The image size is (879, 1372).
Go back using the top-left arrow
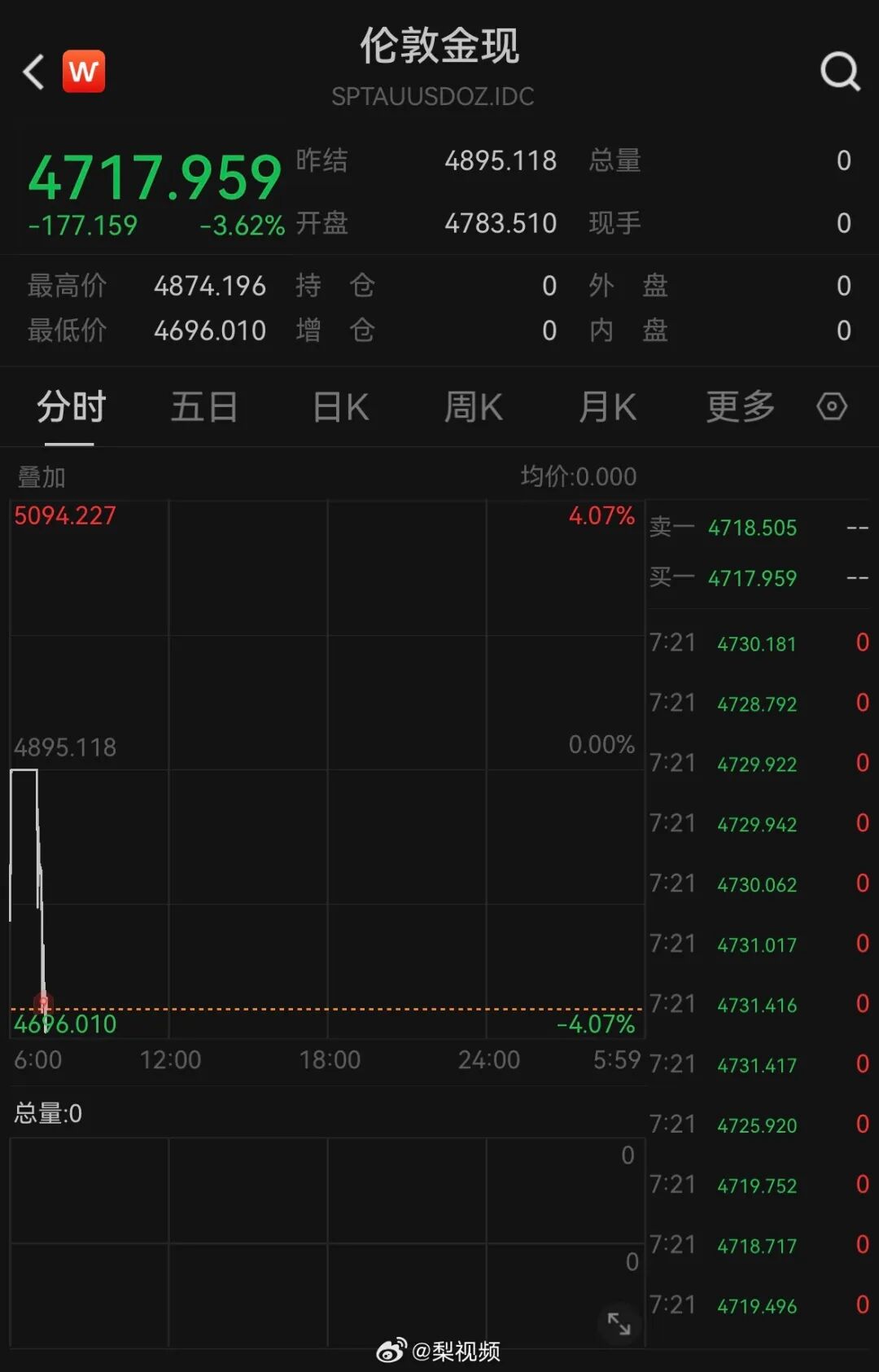pyautogui.click(x=34, y=72)
